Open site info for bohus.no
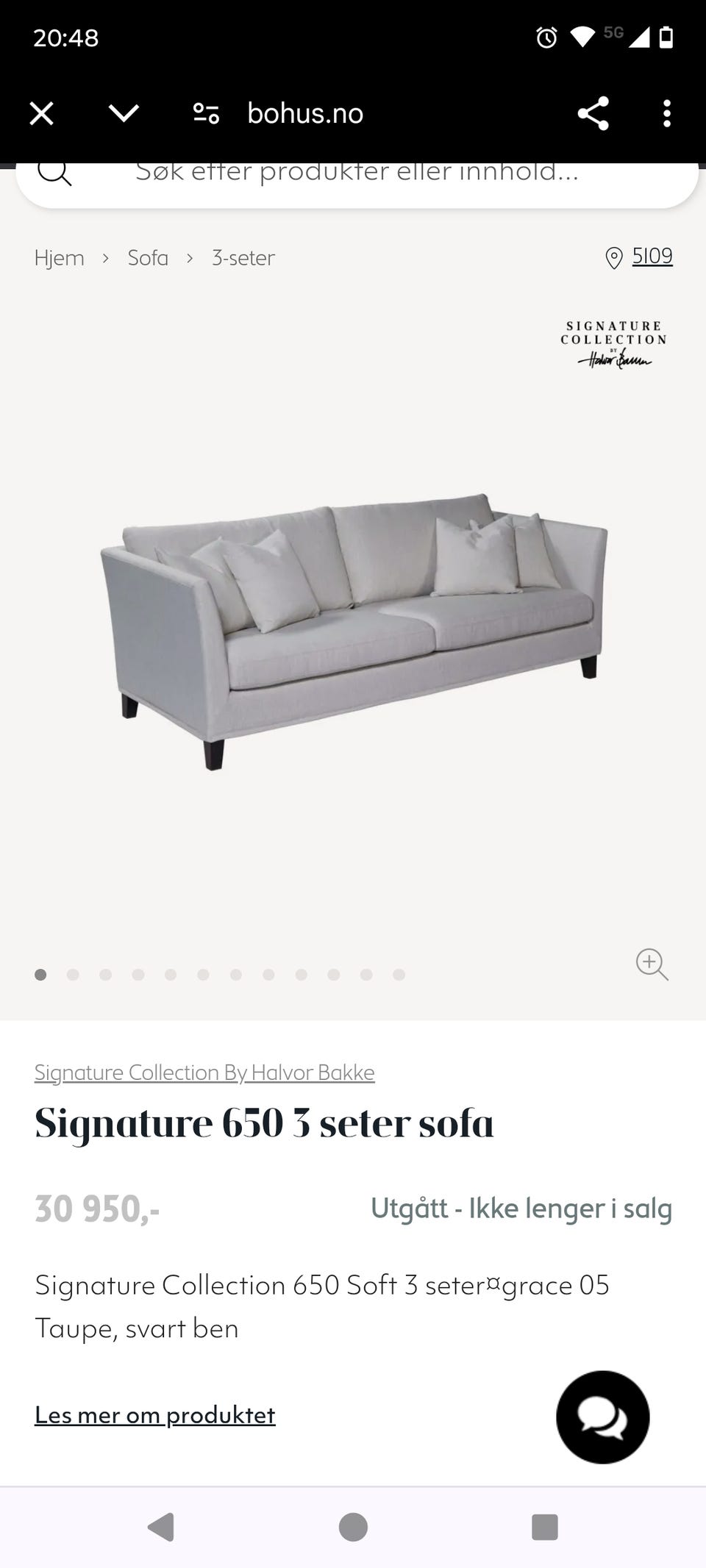The image size is (706, 1568). pyautogui.click(x=206, y=113)
